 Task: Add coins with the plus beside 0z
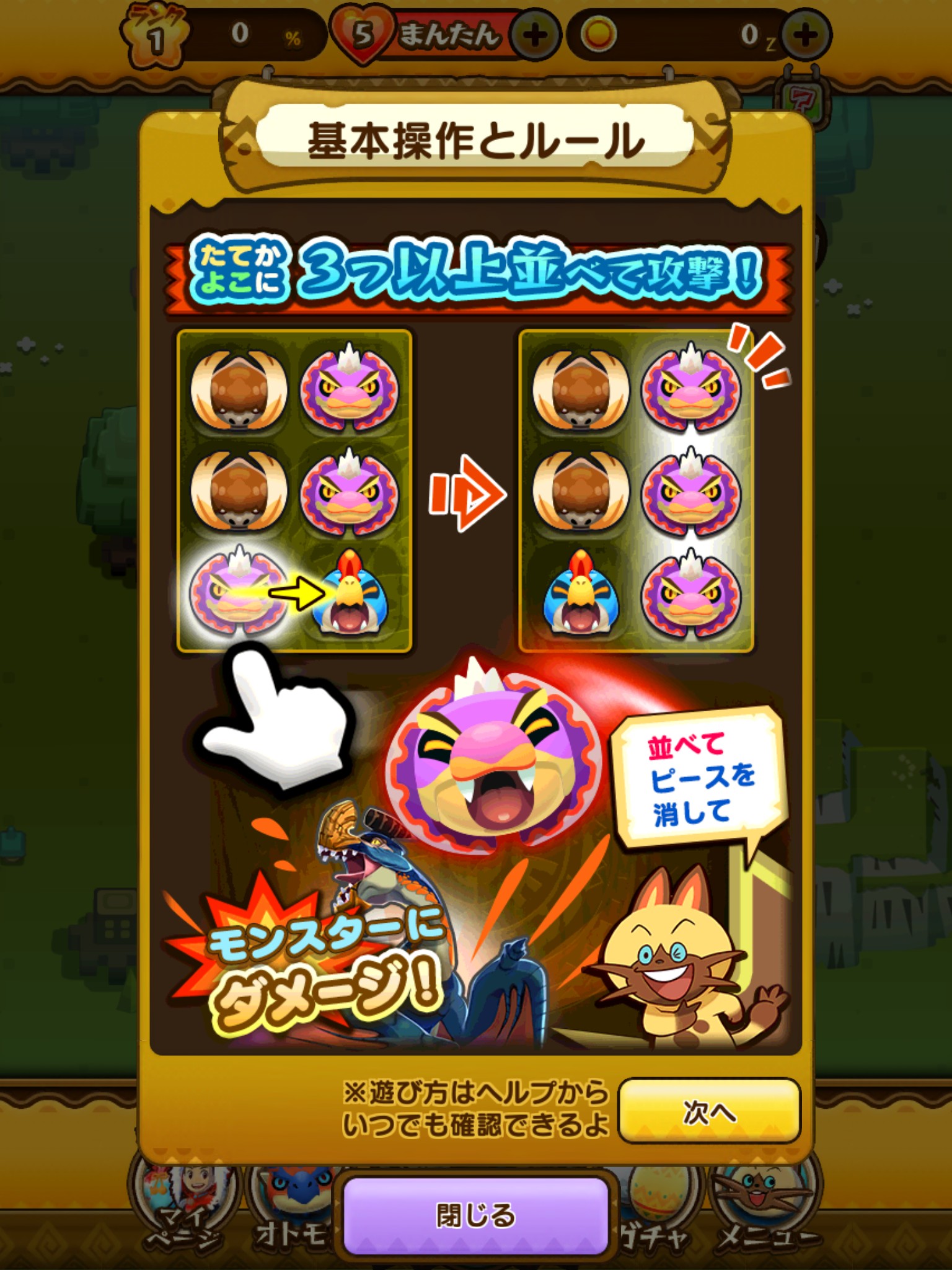pyautogui.click(x=806, y=35)
